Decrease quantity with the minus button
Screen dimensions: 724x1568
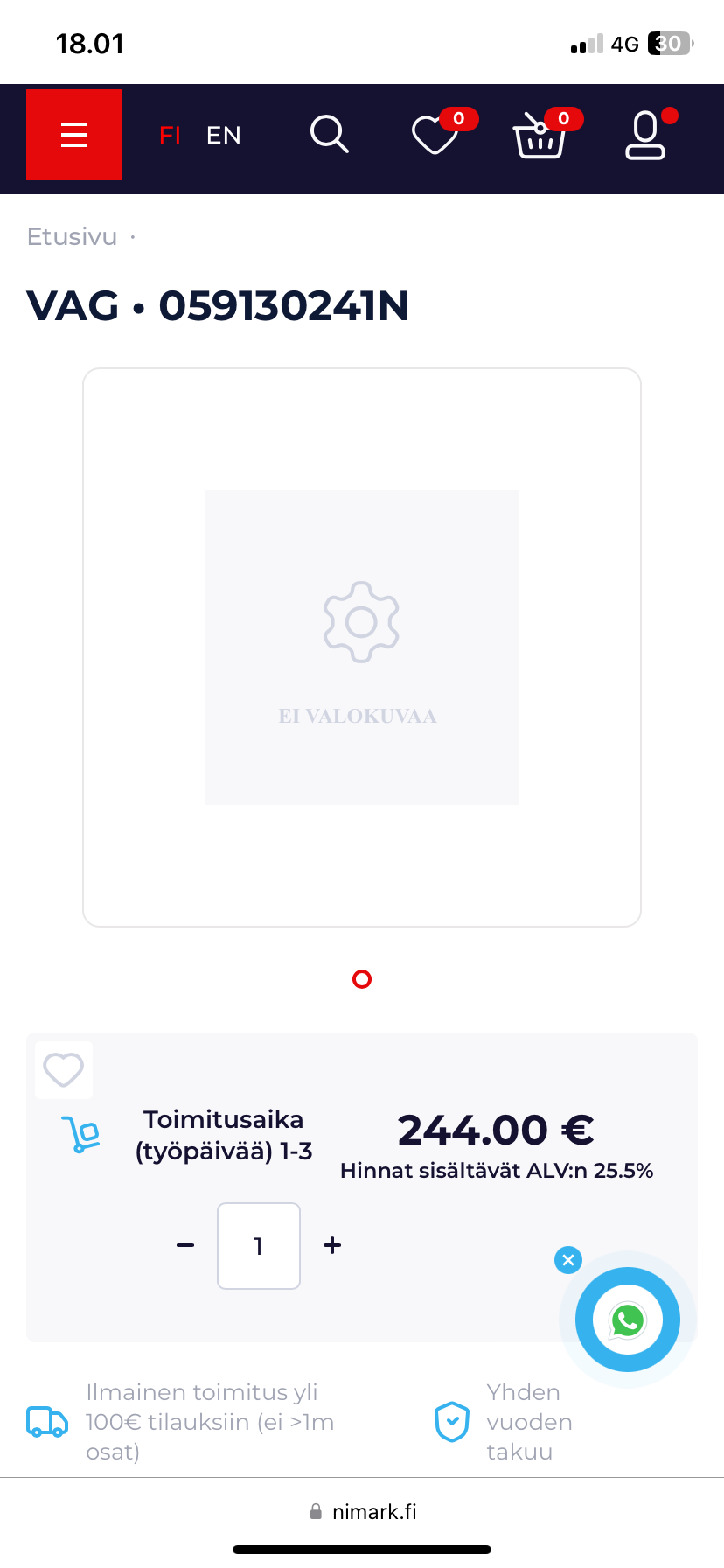(184, 1245)
